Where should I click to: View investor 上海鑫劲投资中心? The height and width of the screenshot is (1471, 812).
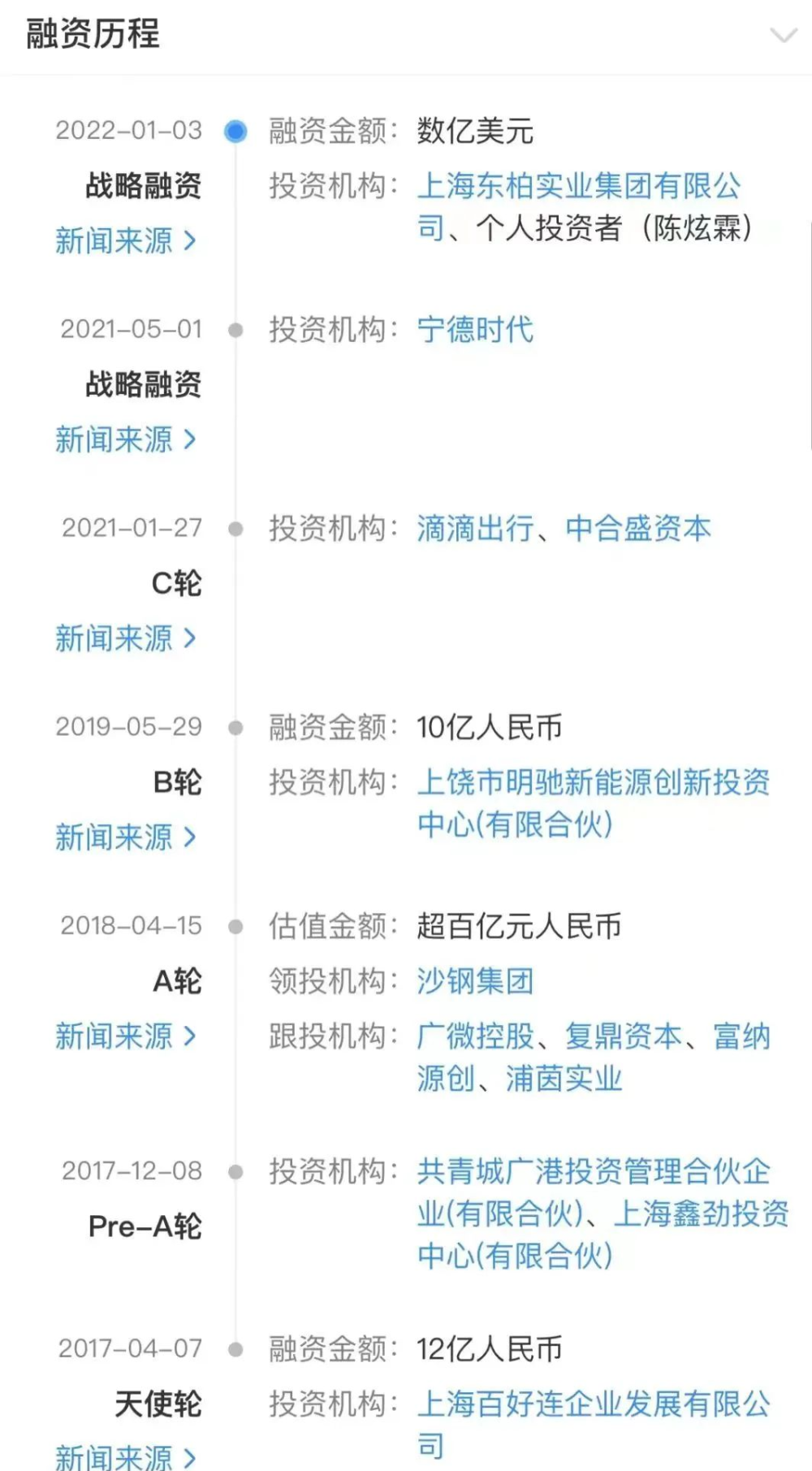tap(700, 1214)
